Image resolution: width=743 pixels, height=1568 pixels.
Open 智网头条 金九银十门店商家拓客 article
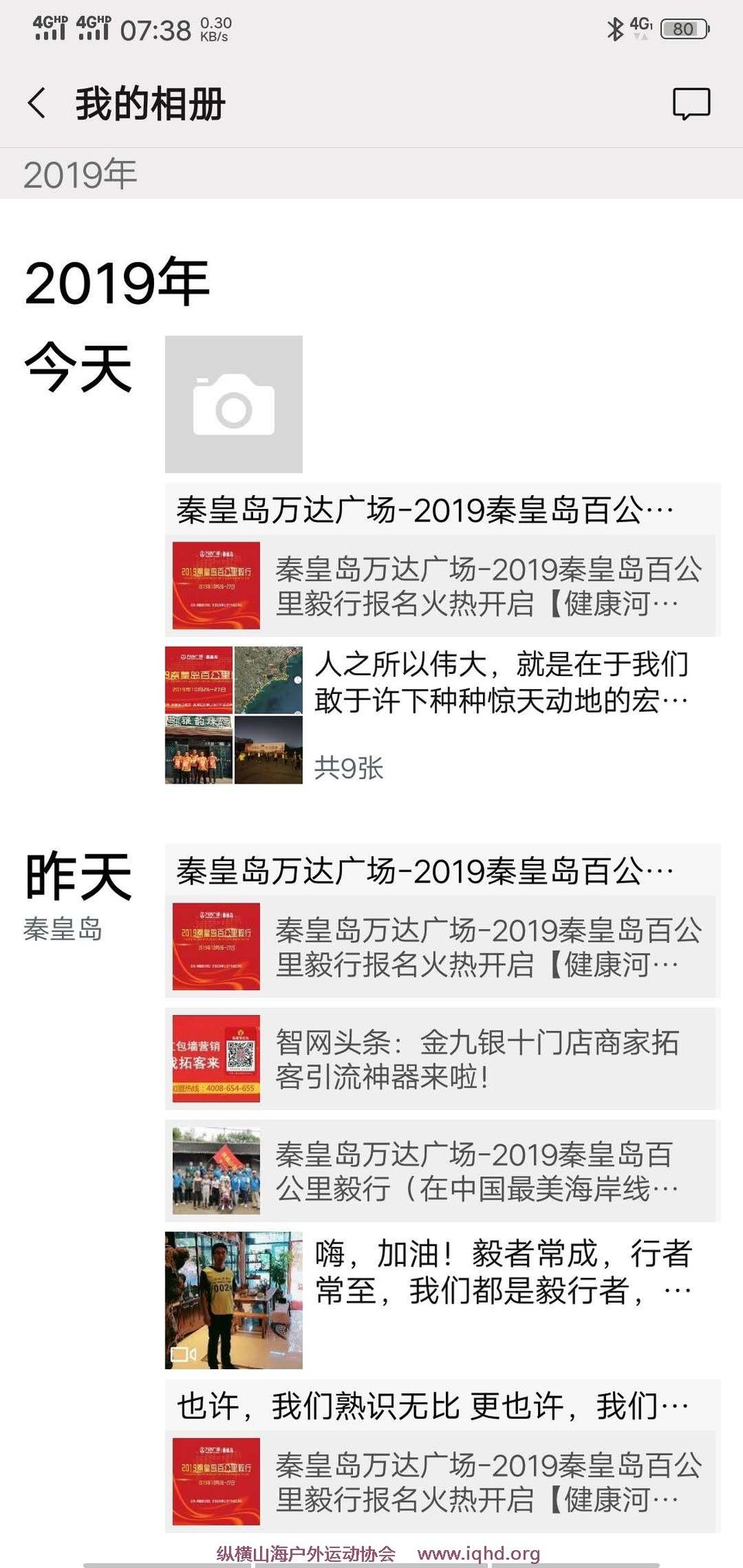point(443,1058)
